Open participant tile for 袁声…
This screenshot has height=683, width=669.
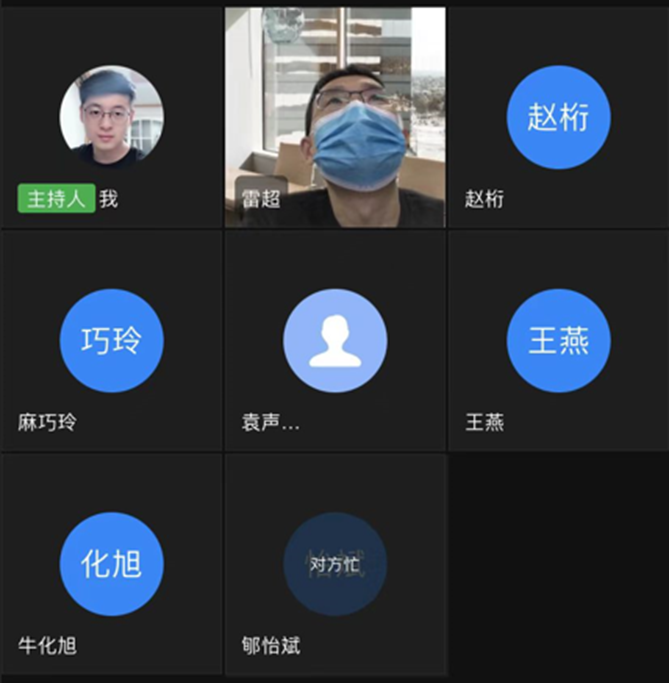coord(335,341)
